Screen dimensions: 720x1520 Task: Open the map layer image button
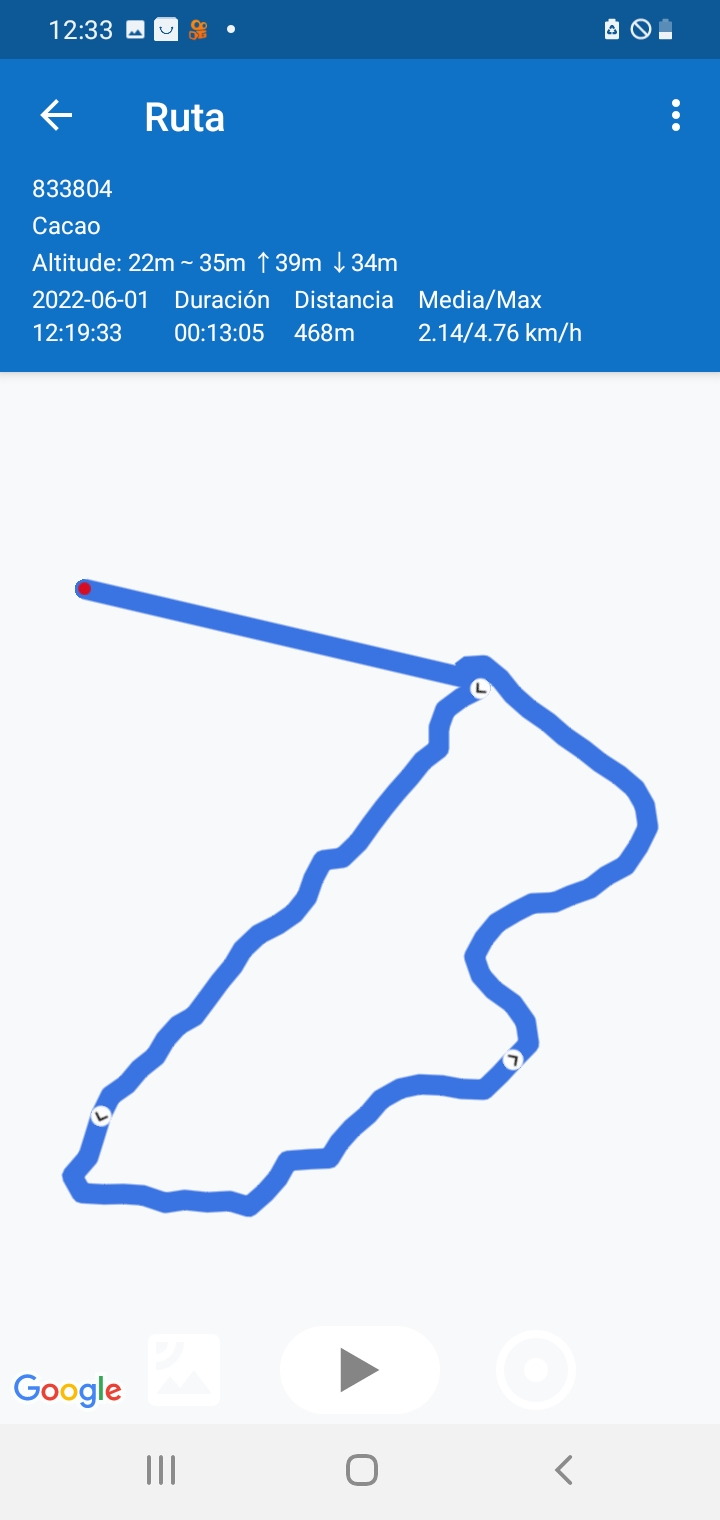coord(184,1369)
